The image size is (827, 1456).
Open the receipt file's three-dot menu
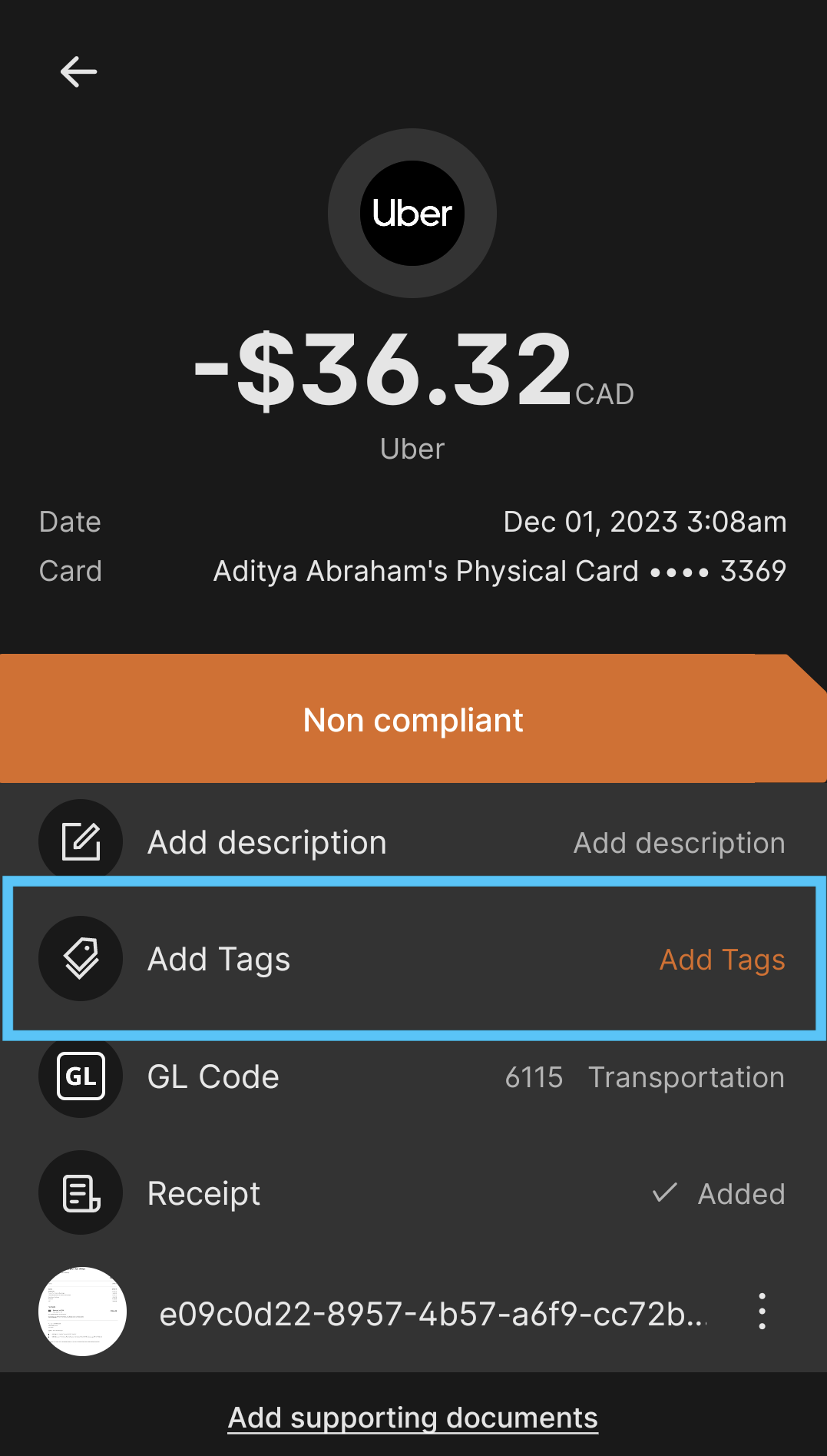tap(762, 1311)
